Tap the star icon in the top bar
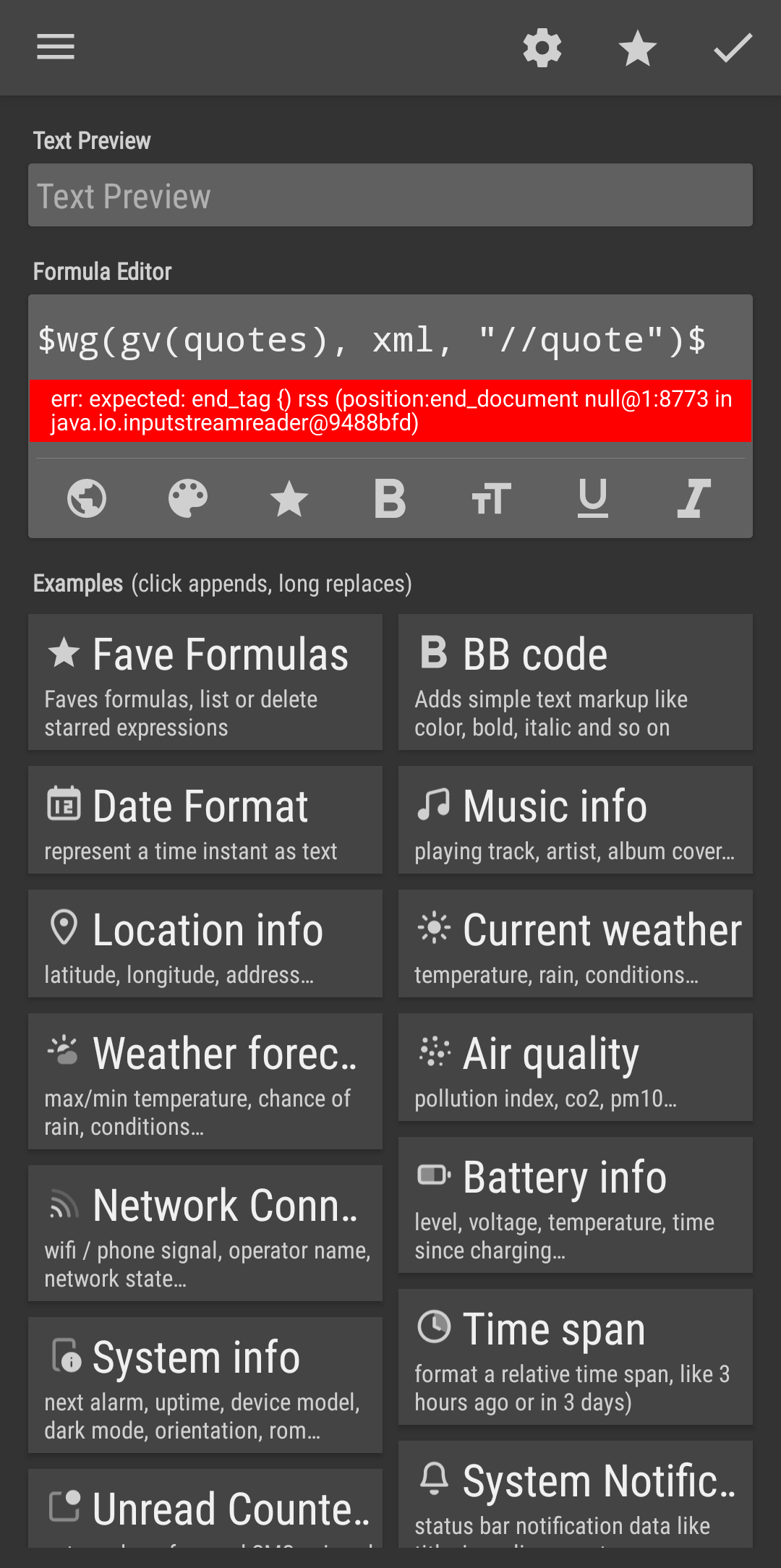 pos(638,48)
